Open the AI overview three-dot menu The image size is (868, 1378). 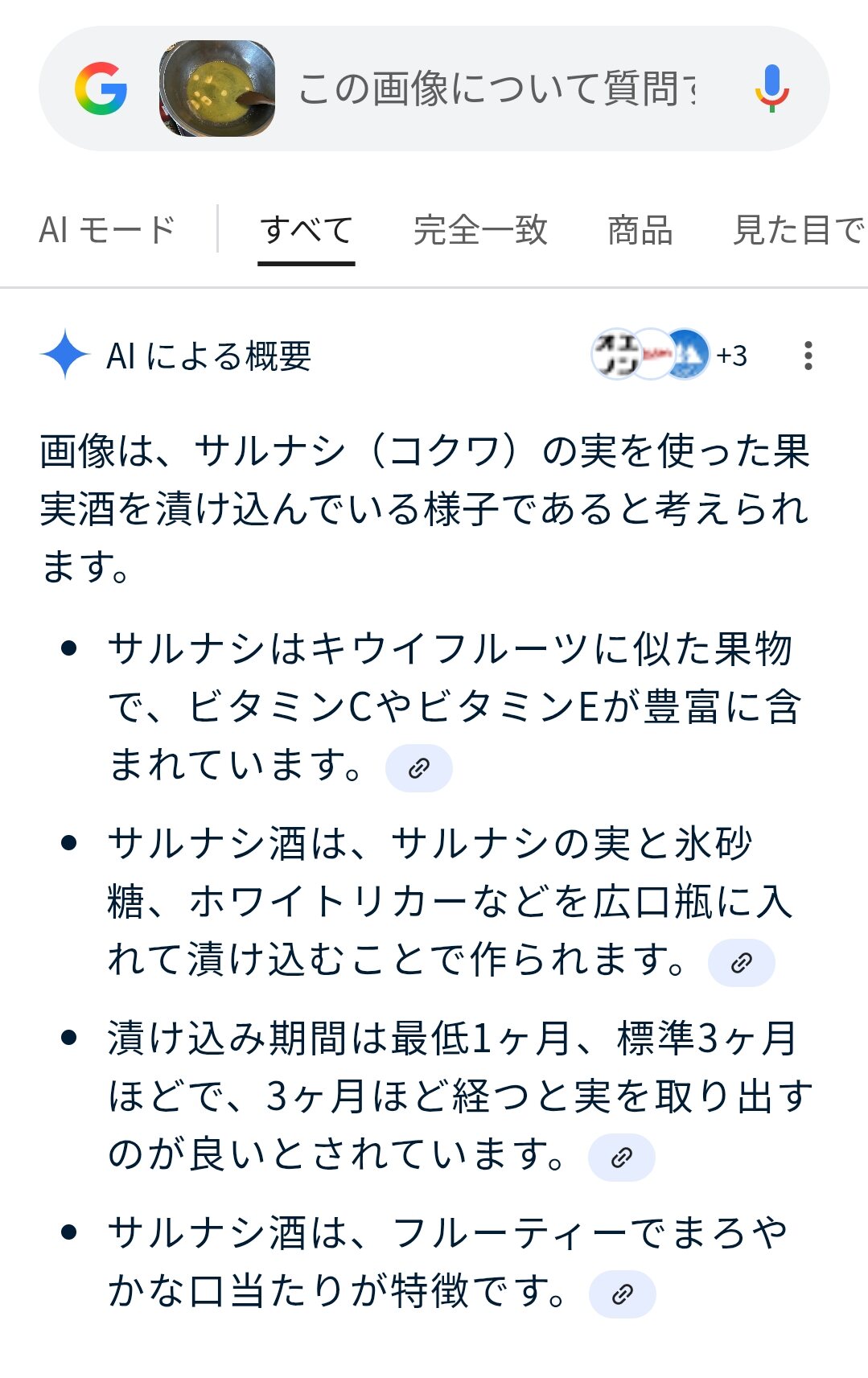coord(808,356)
